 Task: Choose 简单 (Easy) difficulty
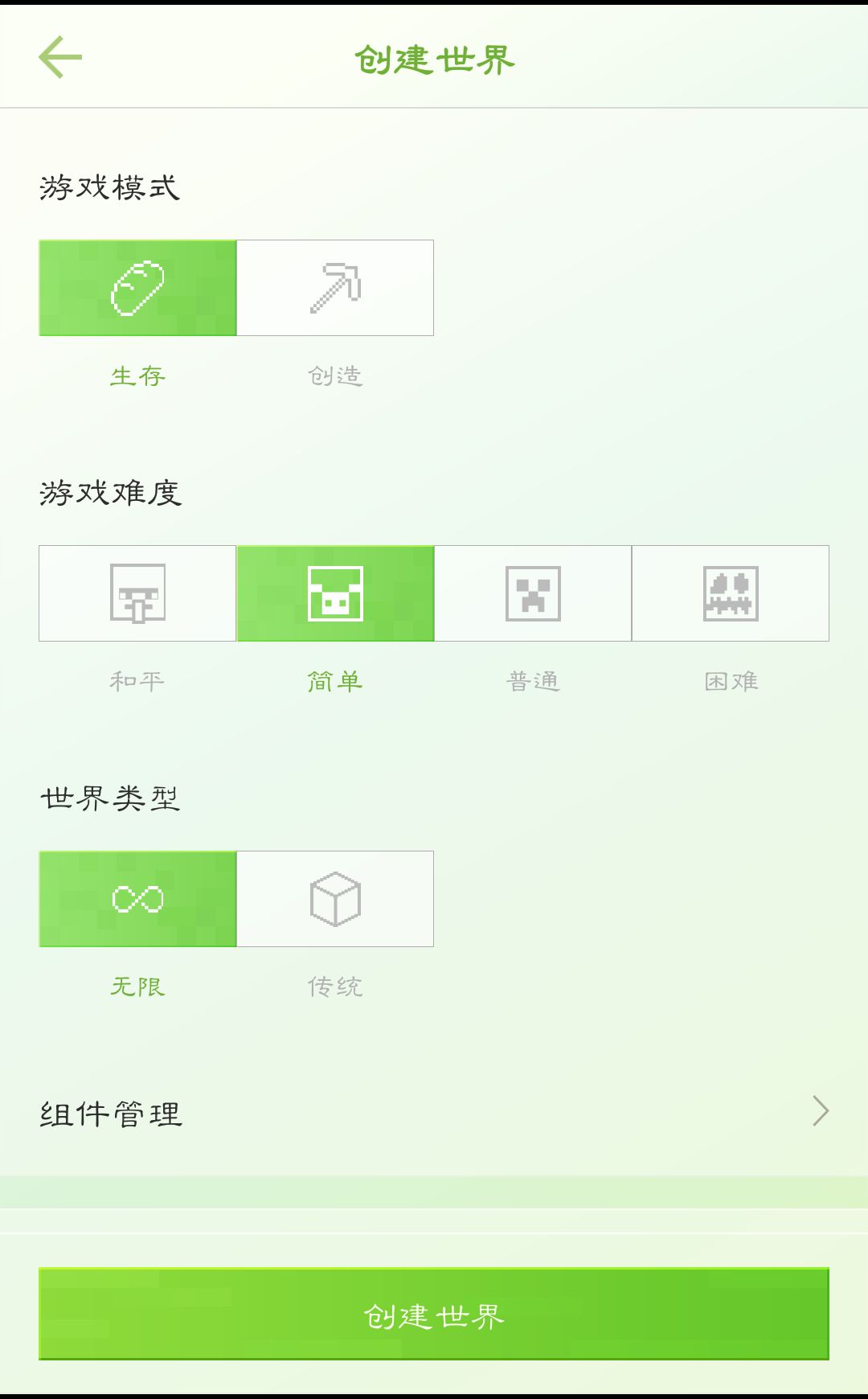click(x=335, y=593)
